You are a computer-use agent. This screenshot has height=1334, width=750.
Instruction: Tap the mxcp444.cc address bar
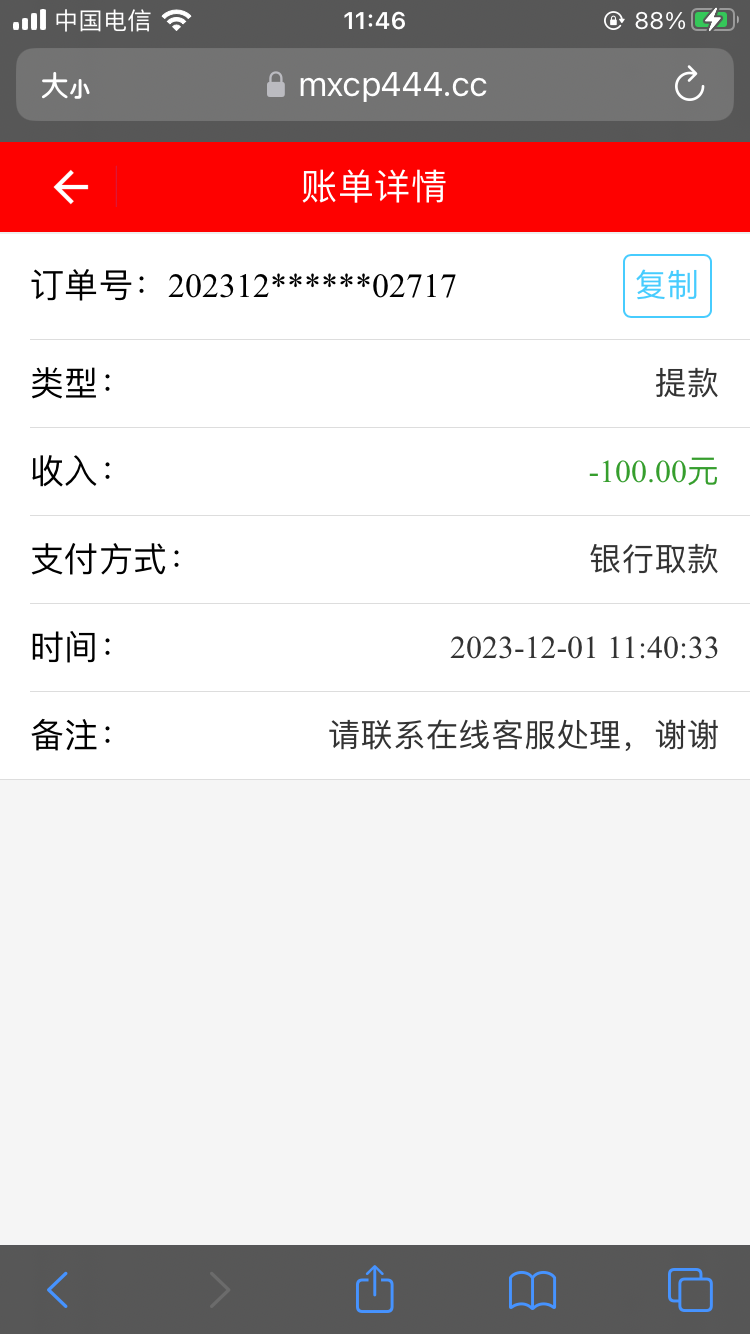pyautogui.click(x=392, y=85)
